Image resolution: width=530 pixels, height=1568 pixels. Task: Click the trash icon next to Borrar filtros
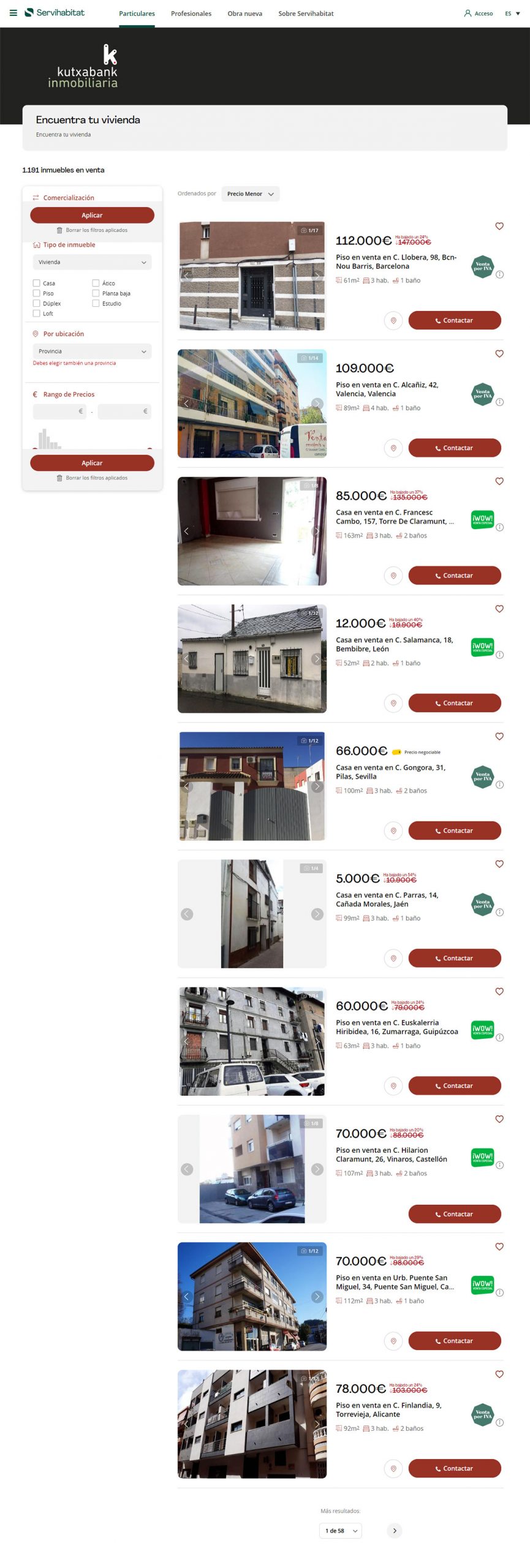[59, 230]
